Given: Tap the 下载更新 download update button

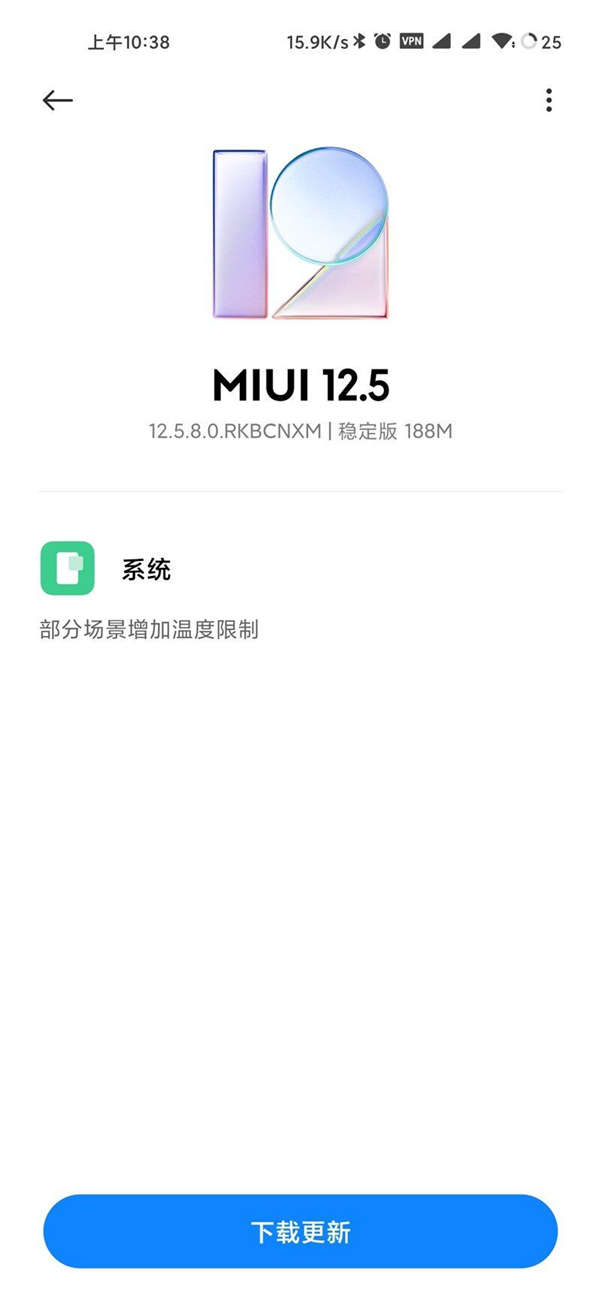Looking at the screenshot, I should pyautogui.click(x=300, y=1231).
